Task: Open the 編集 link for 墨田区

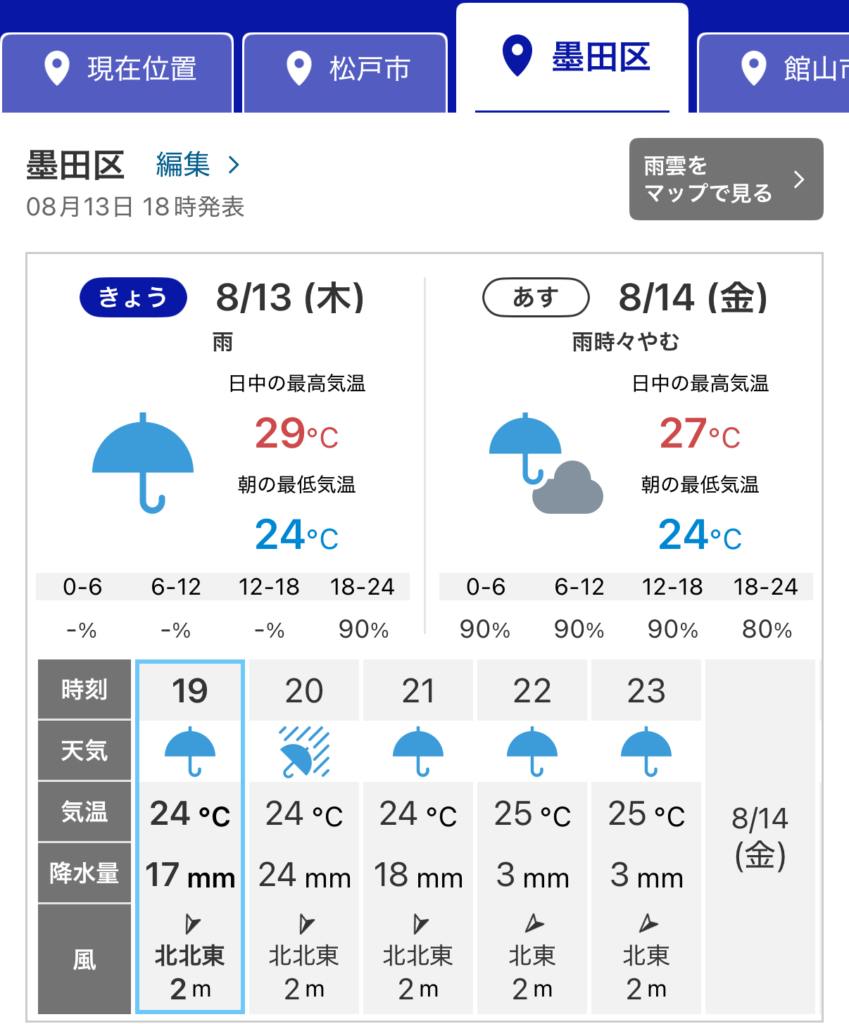Action: [x=198, y=165]
